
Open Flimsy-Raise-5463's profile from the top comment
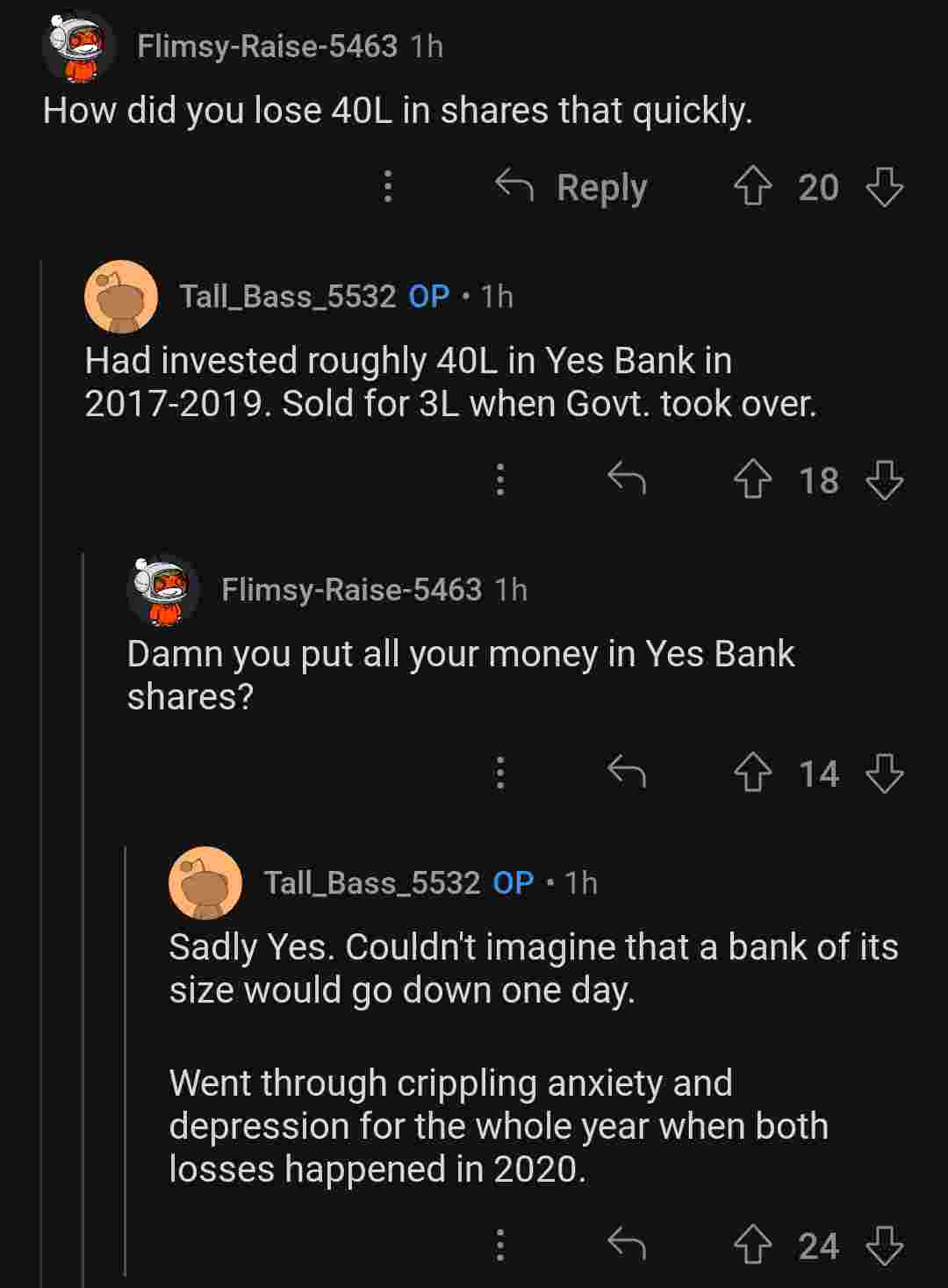[267, 47]
